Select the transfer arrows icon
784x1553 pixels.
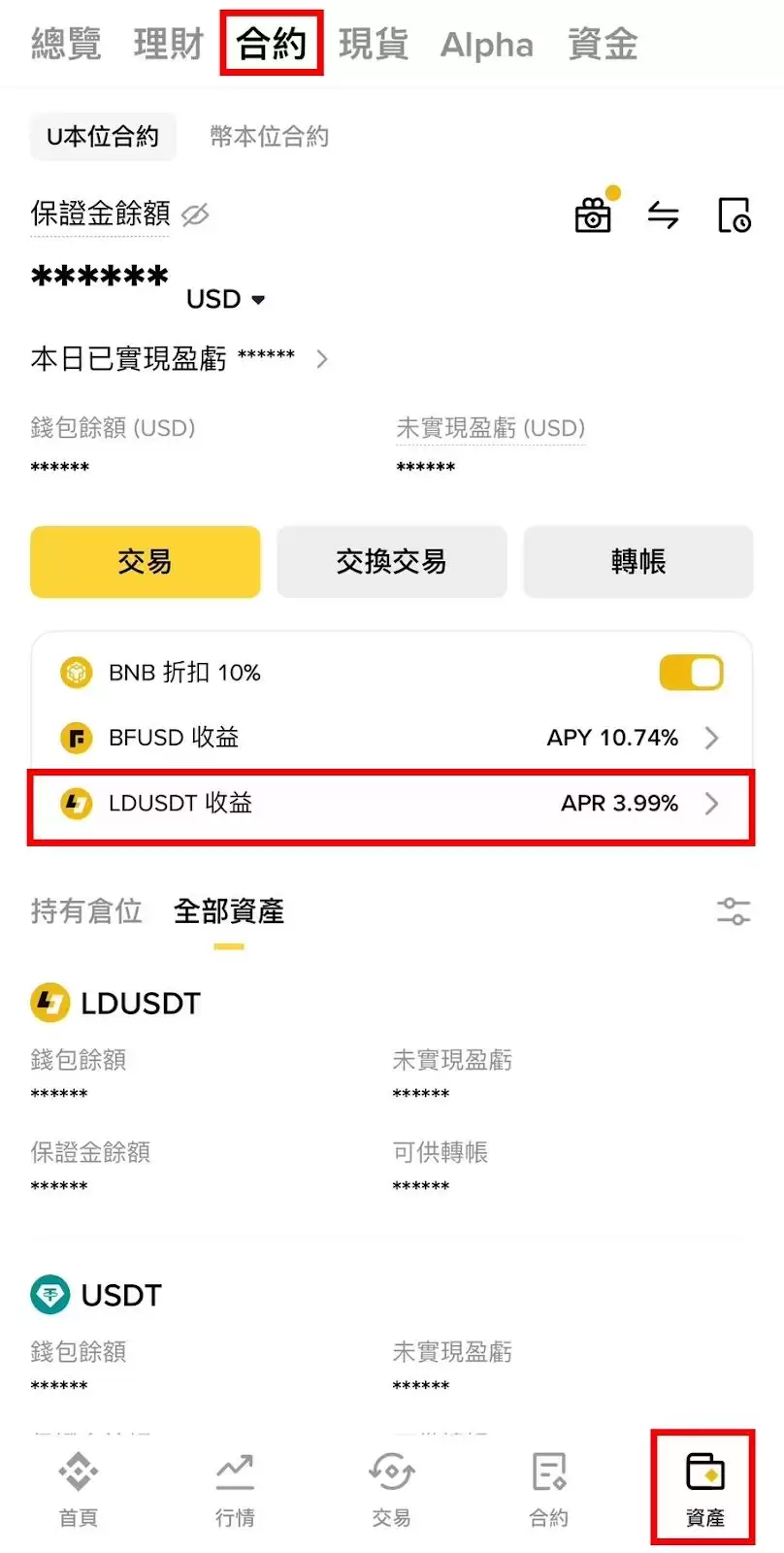(x=664, y=215)
